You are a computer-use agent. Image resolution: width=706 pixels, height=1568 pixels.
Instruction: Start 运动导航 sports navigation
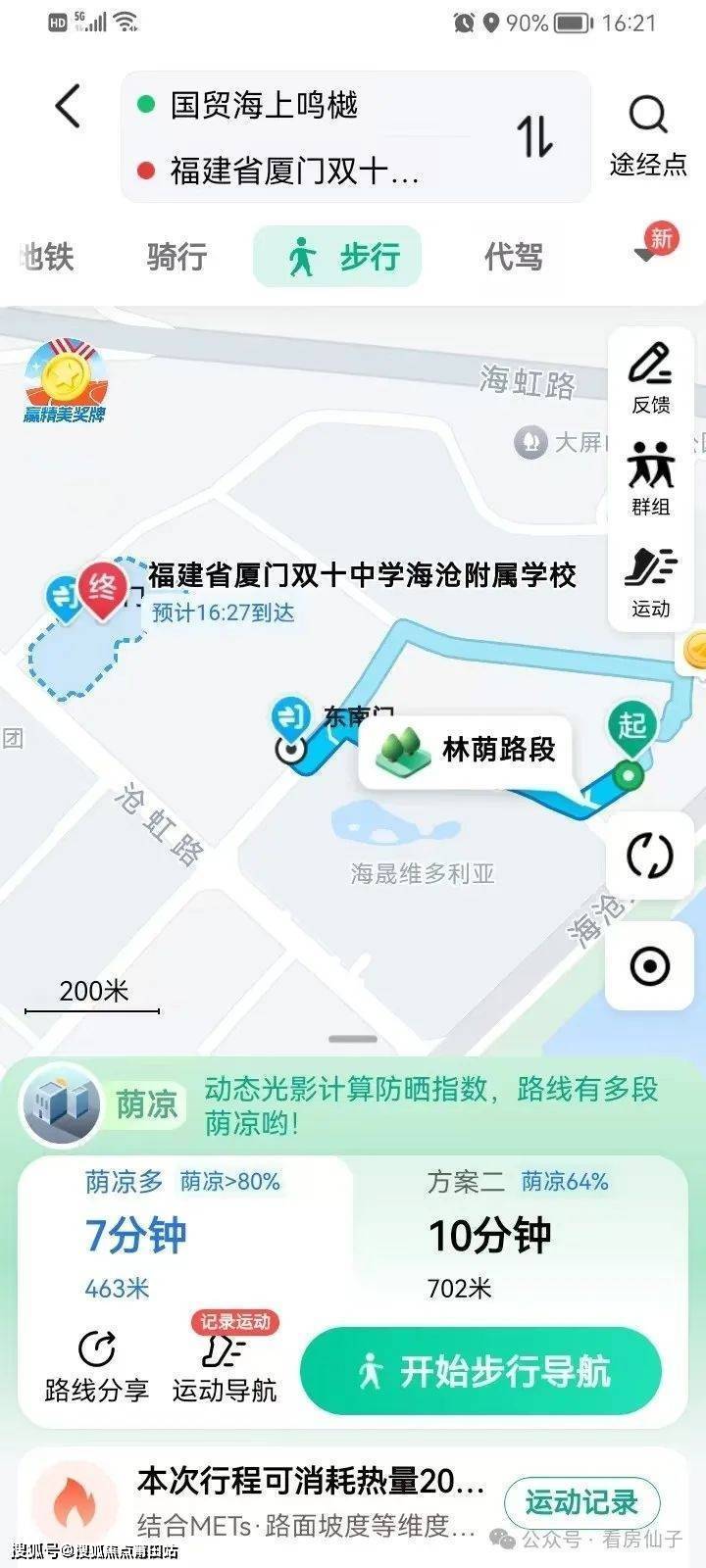pos(225,1366)
